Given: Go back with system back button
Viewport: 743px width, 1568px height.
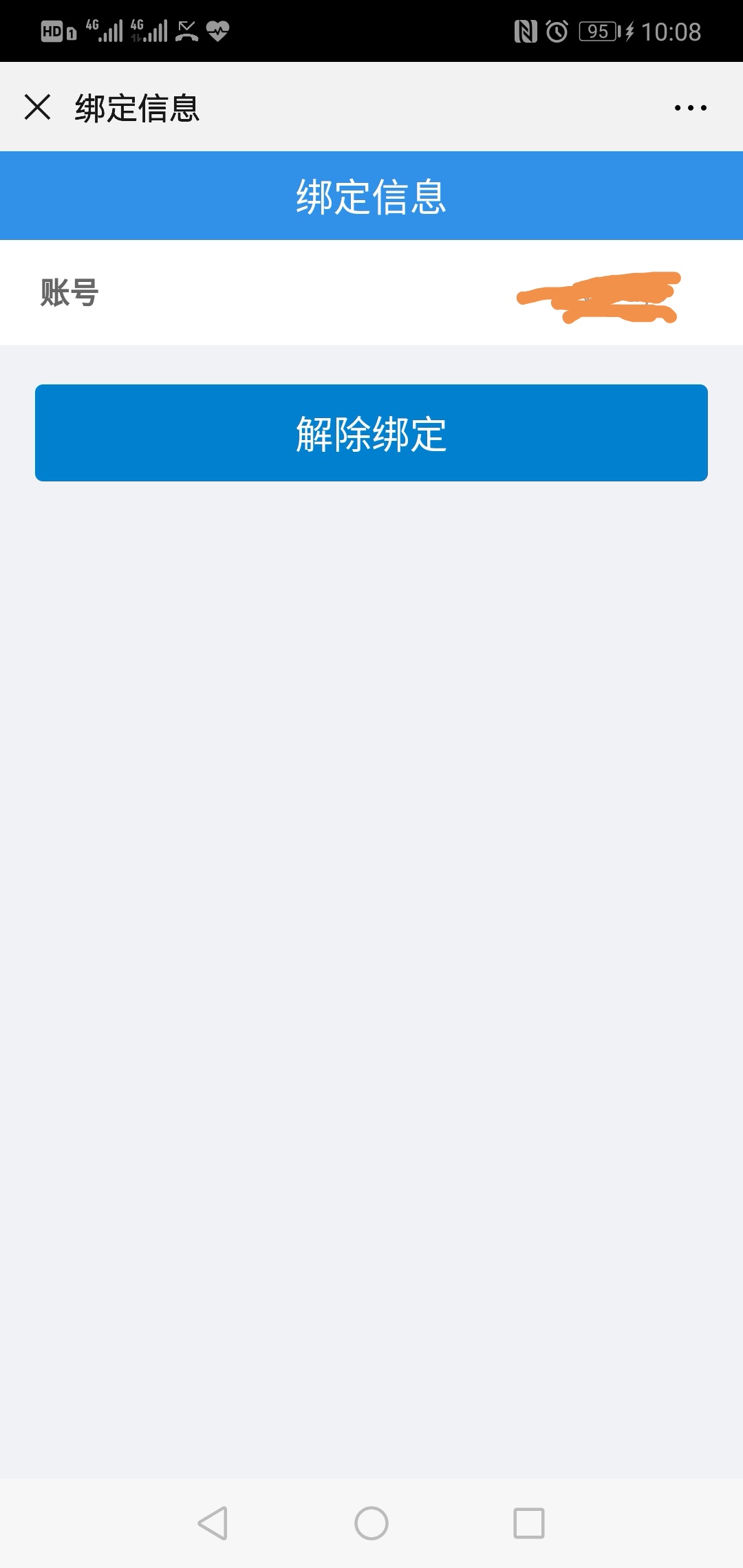Looking at the screenshot, I should [213, 1523].
